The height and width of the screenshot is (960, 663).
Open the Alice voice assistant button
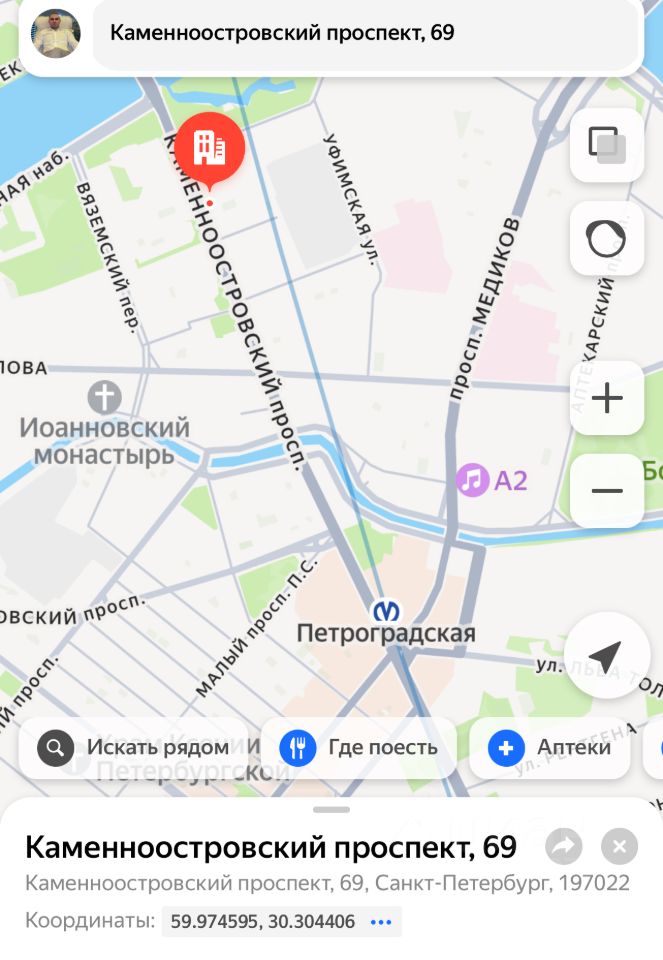(x=606, y=240)
